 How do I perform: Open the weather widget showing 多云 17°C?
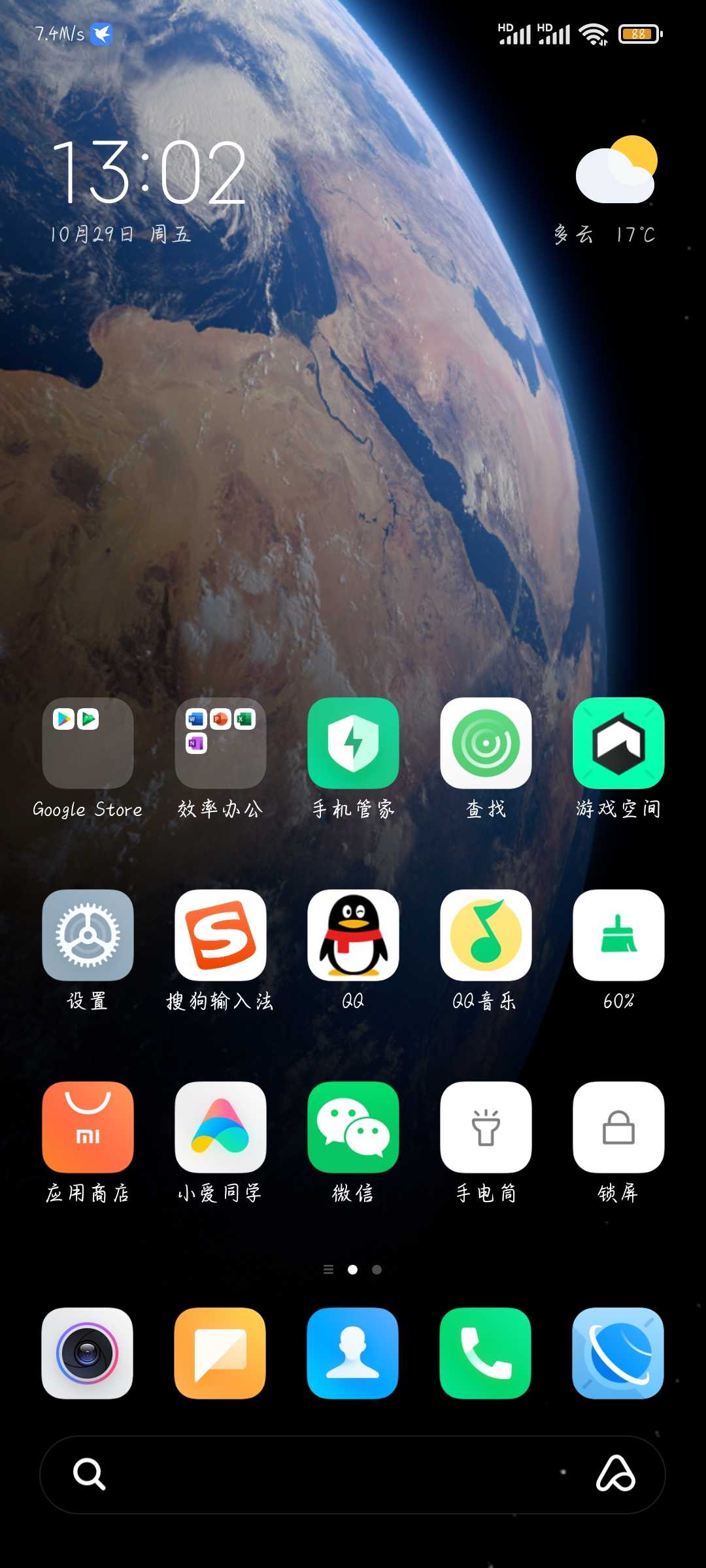[605, 191]
